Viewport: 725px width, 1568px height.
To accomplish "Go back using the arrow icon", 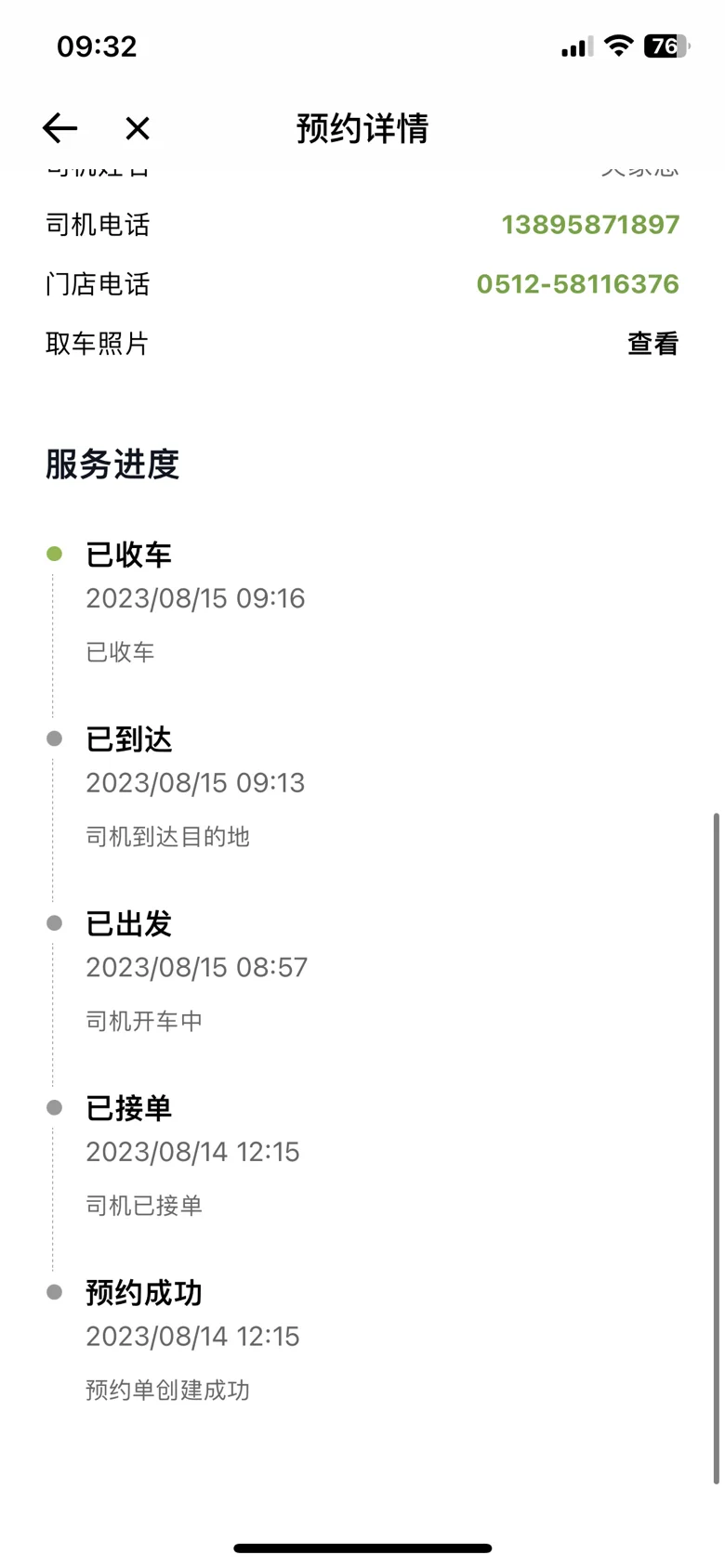I will [x=60, y=128].
